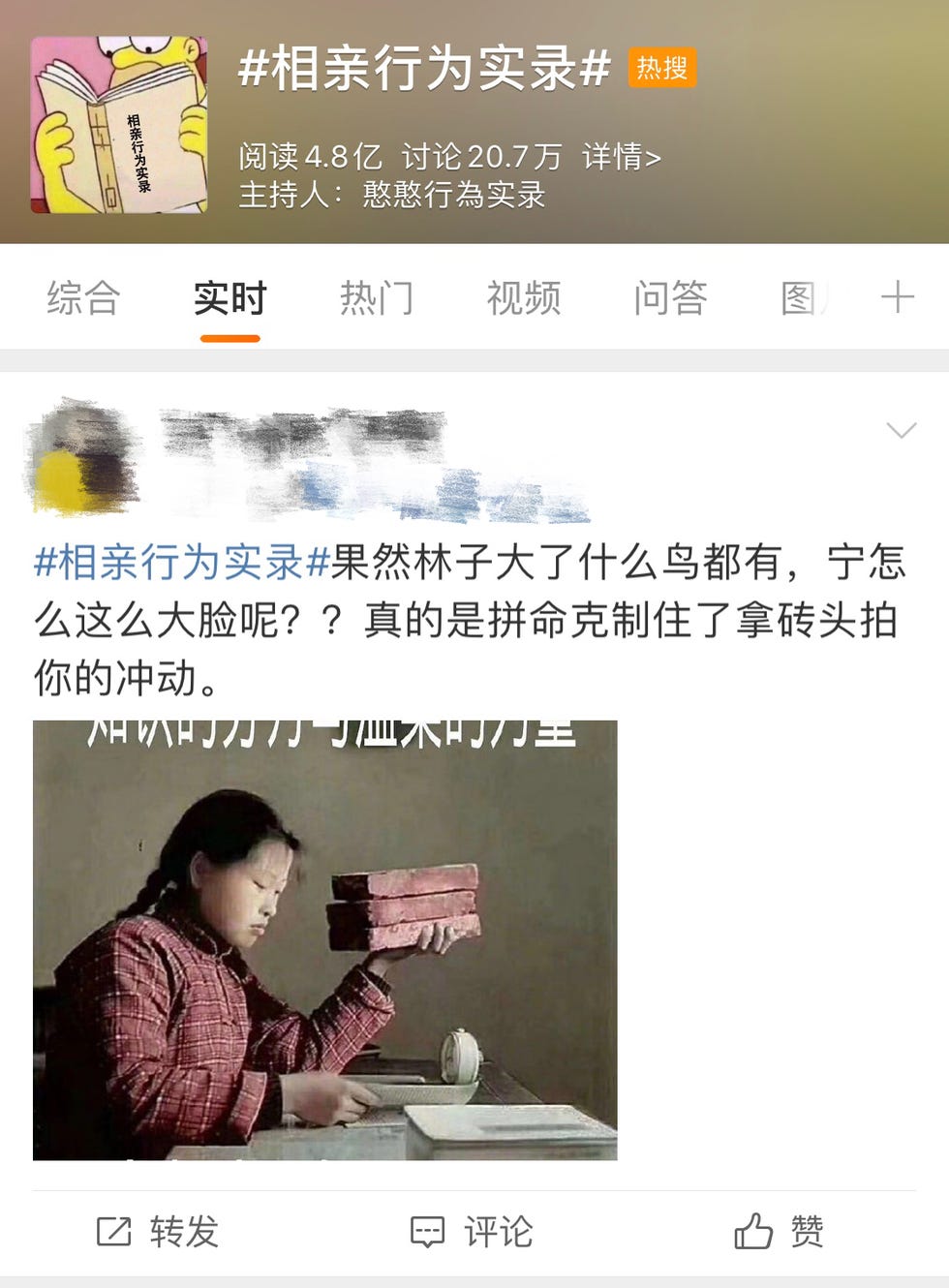
Task: Open the 热门 tab
Action: click(x=377, y=297)
